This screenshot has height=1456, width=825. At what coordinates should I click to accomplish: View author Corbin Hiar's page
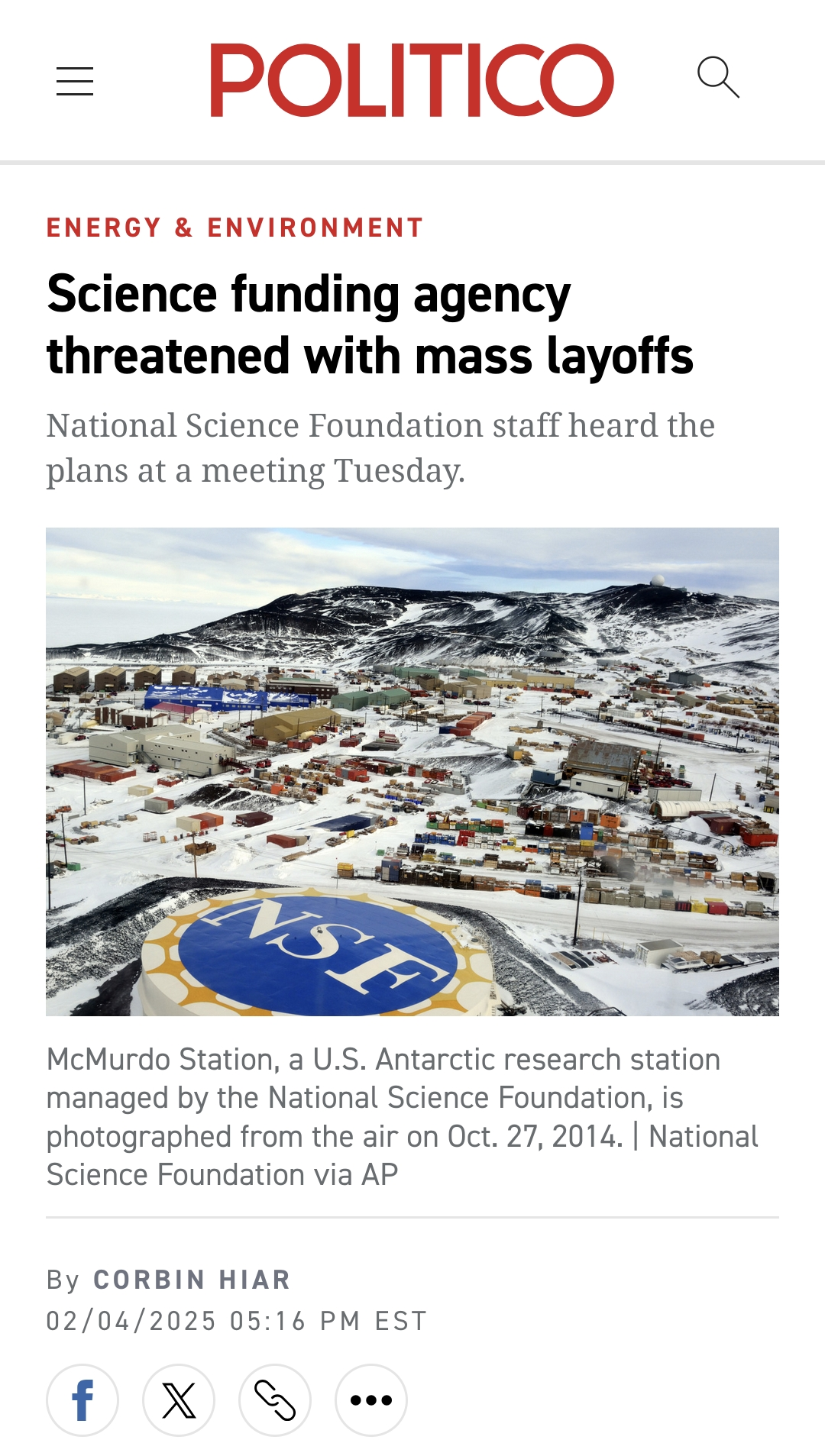point(192,1280)
